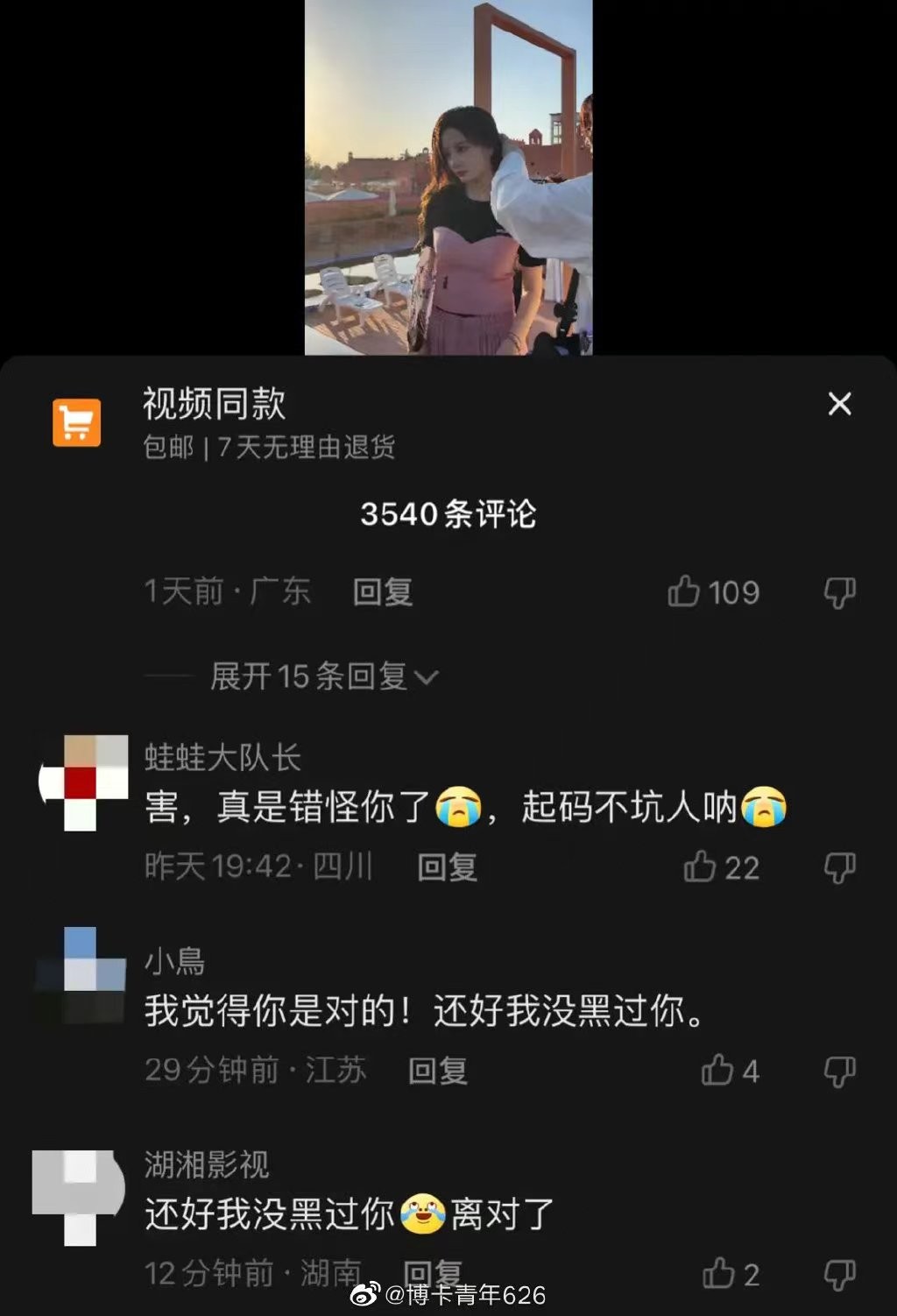This screenshot has height=1316, width=897.
Task: Return to the video above the comments
Action: [x=448, y=177]
